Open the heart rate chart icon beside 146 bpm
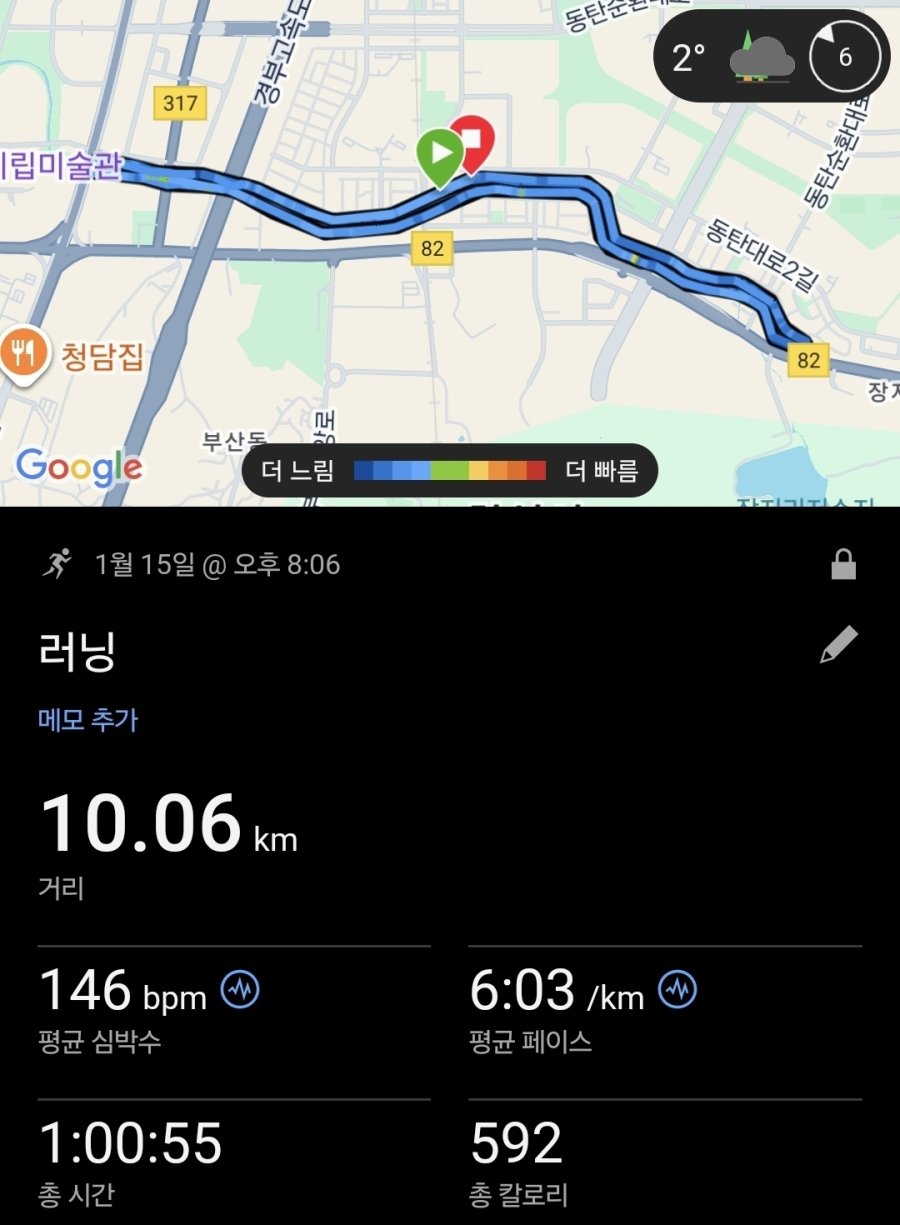This screenshot has width=900, height=1225. click(240, 990)
